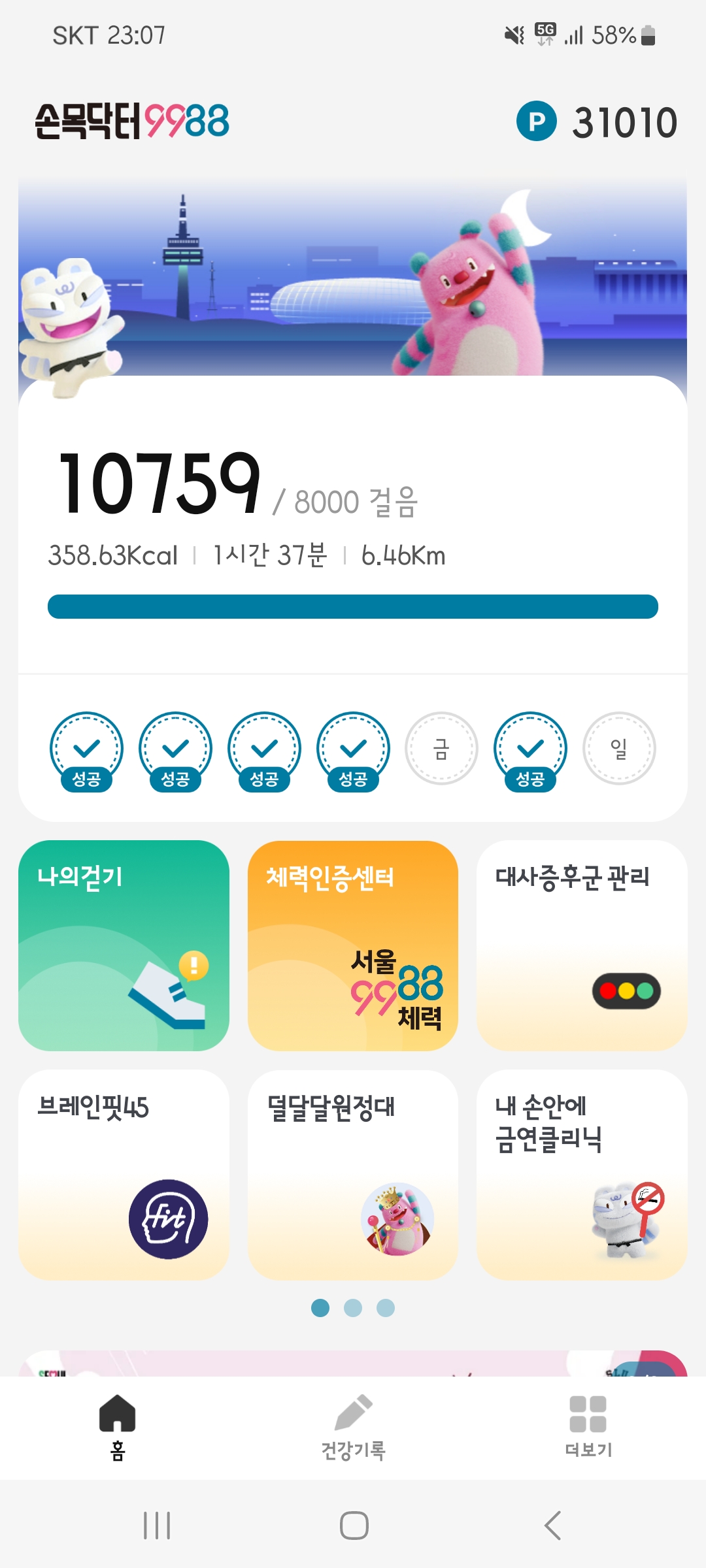The image size is (706, 1568).
Task: Go back using the system back button
Action: pos(552,1526)
